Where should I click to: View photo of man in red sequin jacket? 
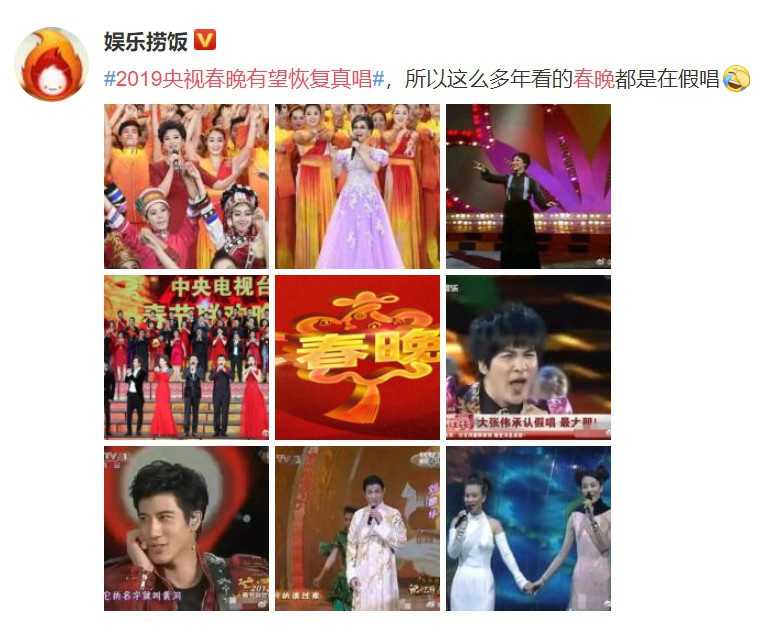pos(186,528)
